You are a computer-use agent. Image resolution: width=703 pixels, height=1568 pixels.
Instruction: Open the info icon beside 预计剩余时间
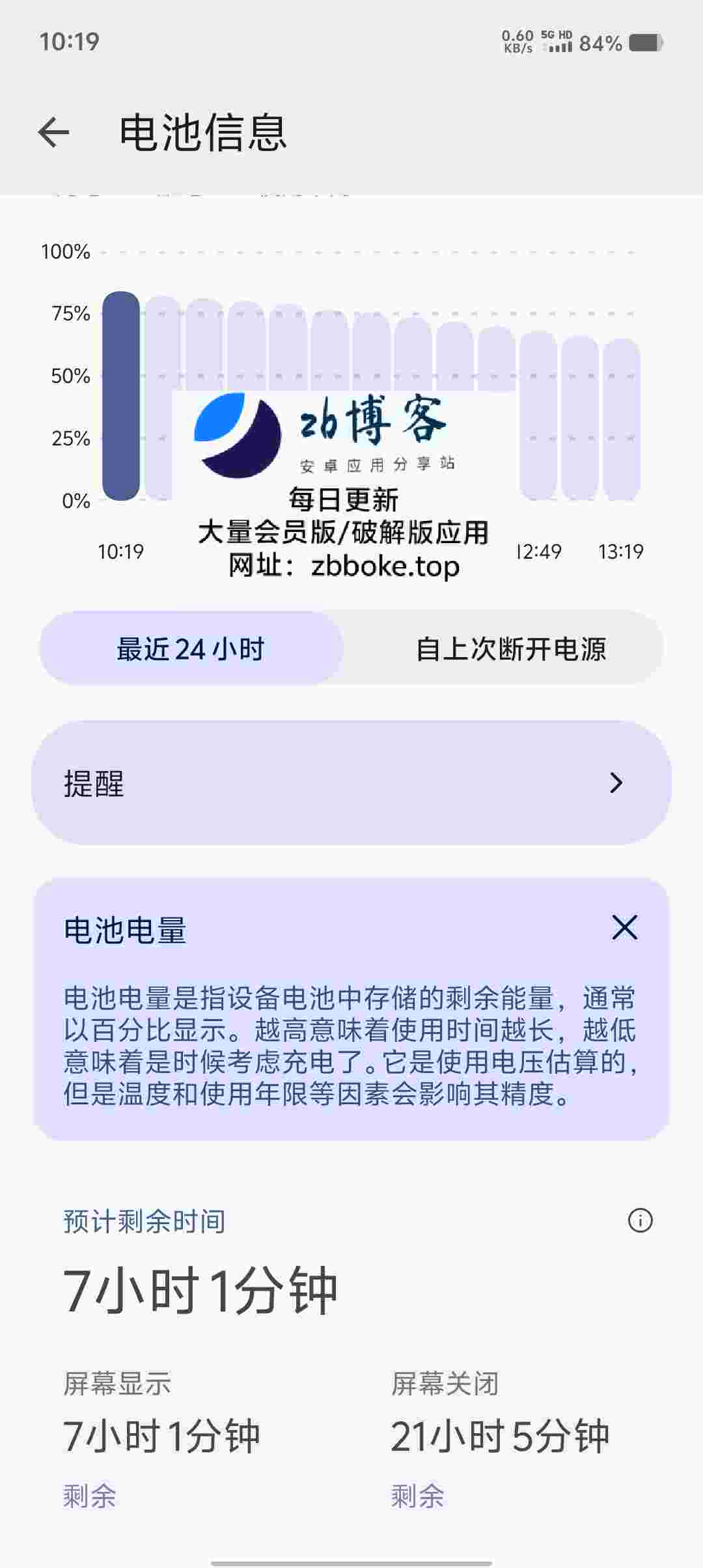pos(640,1220)
